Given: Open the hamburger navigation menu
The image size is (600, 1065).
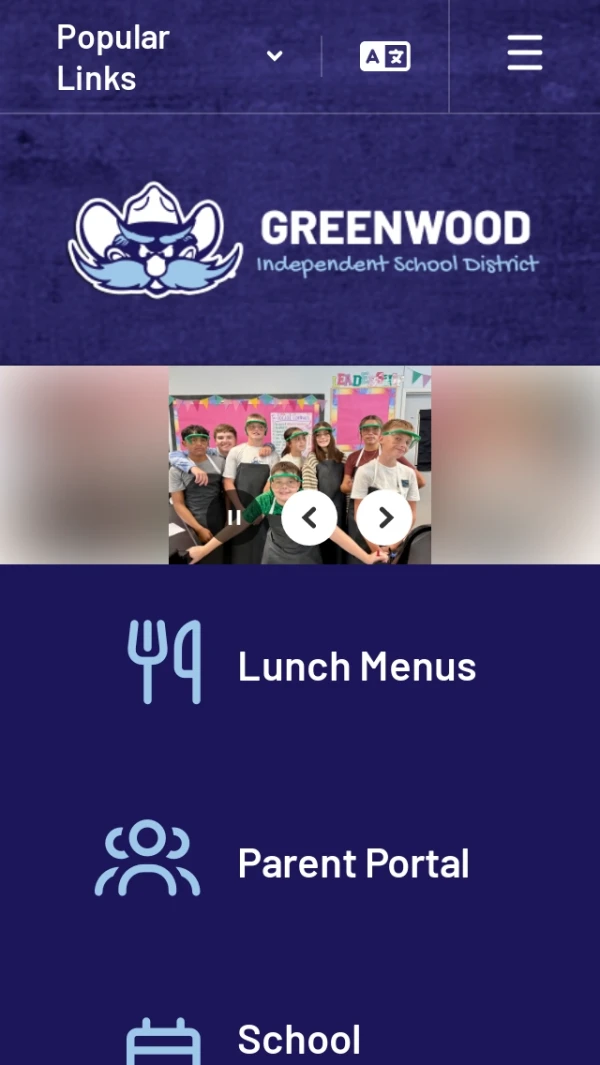Looking at the screenshot, I should point(525,53).
